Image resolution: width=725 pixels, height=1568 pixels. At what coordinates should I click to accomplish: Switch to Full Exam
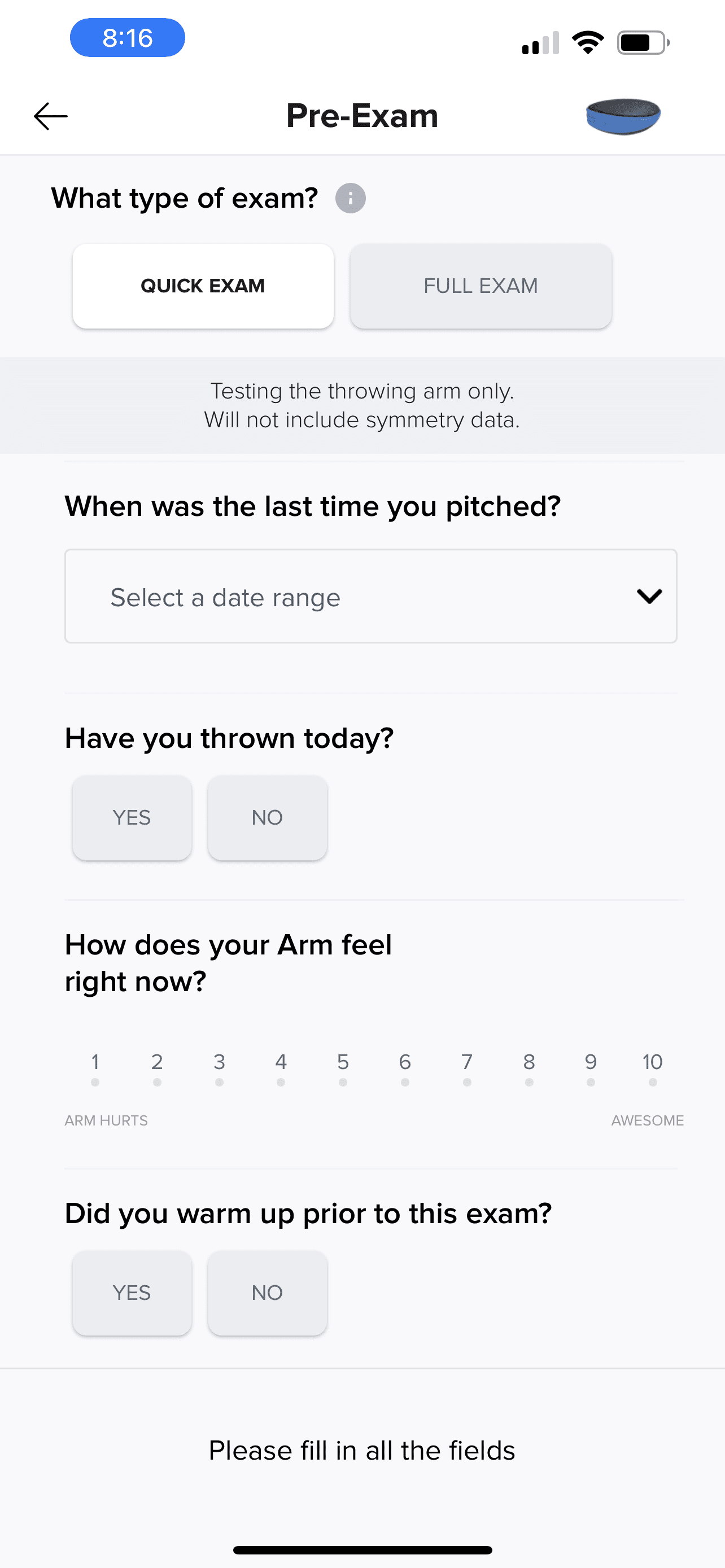481,286
